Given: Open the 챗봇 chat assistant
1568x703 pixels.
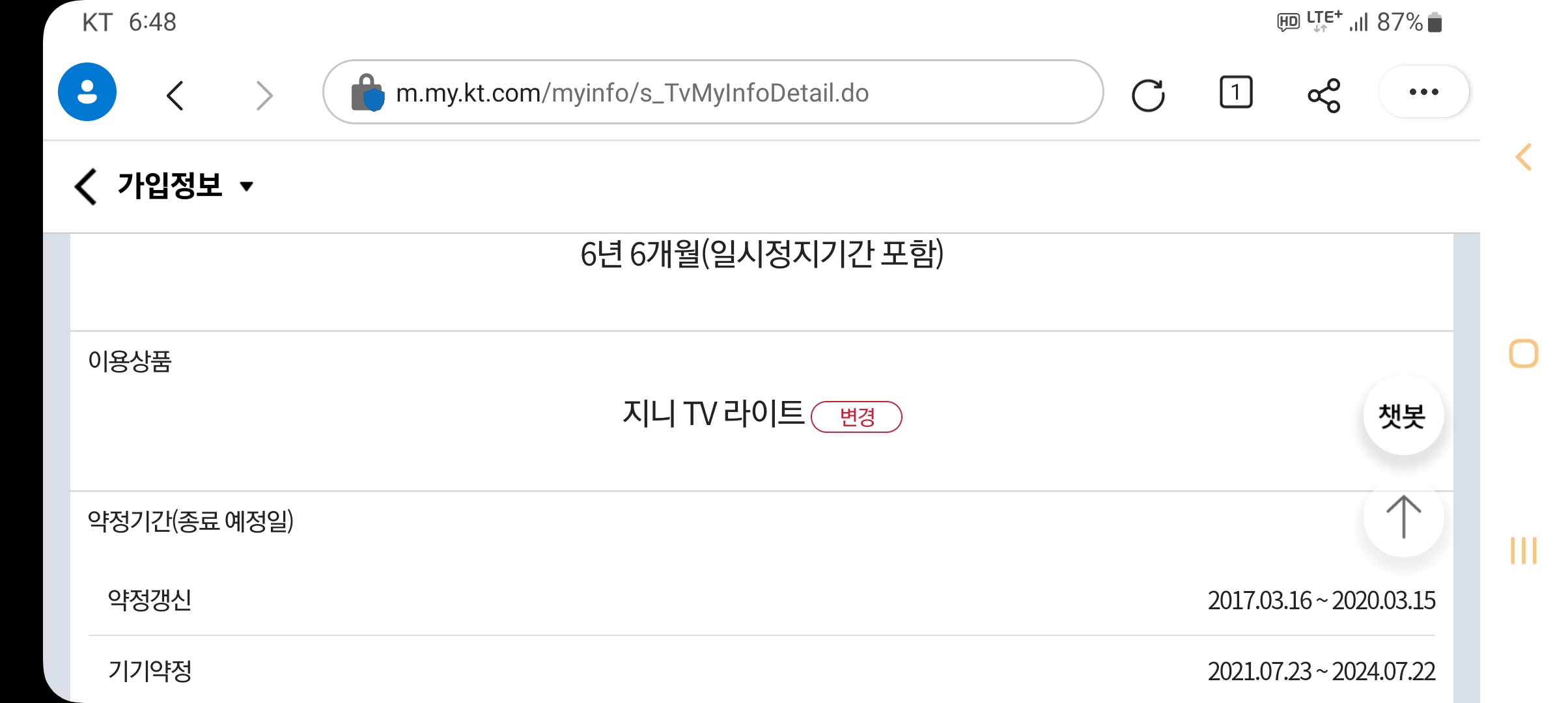Looking at the screenshot, I should (x=1403, y=415).
